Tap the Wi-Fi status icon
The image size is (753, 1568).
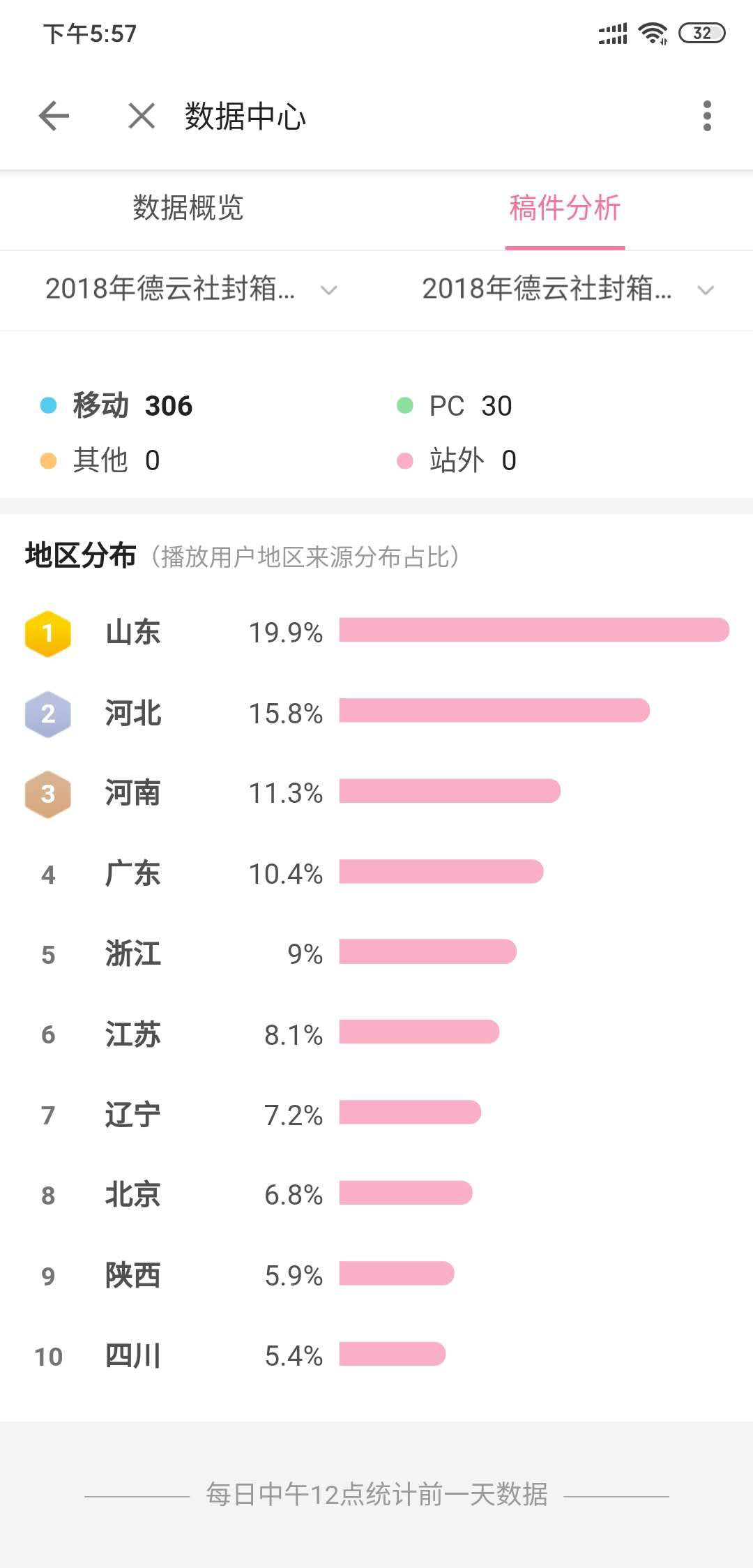tap(652, 31)
